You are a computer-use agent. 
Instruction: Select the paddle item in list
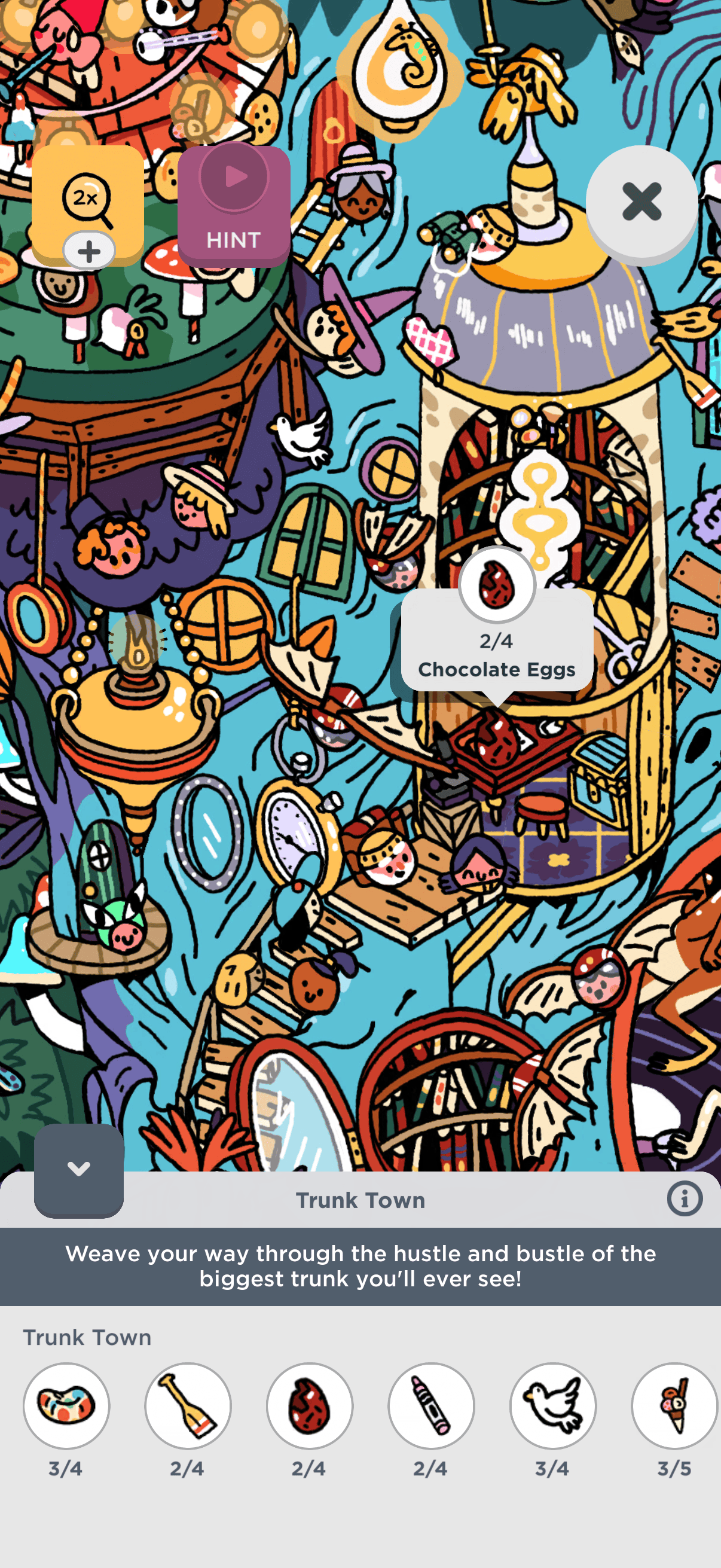(x=188, y=1406)
